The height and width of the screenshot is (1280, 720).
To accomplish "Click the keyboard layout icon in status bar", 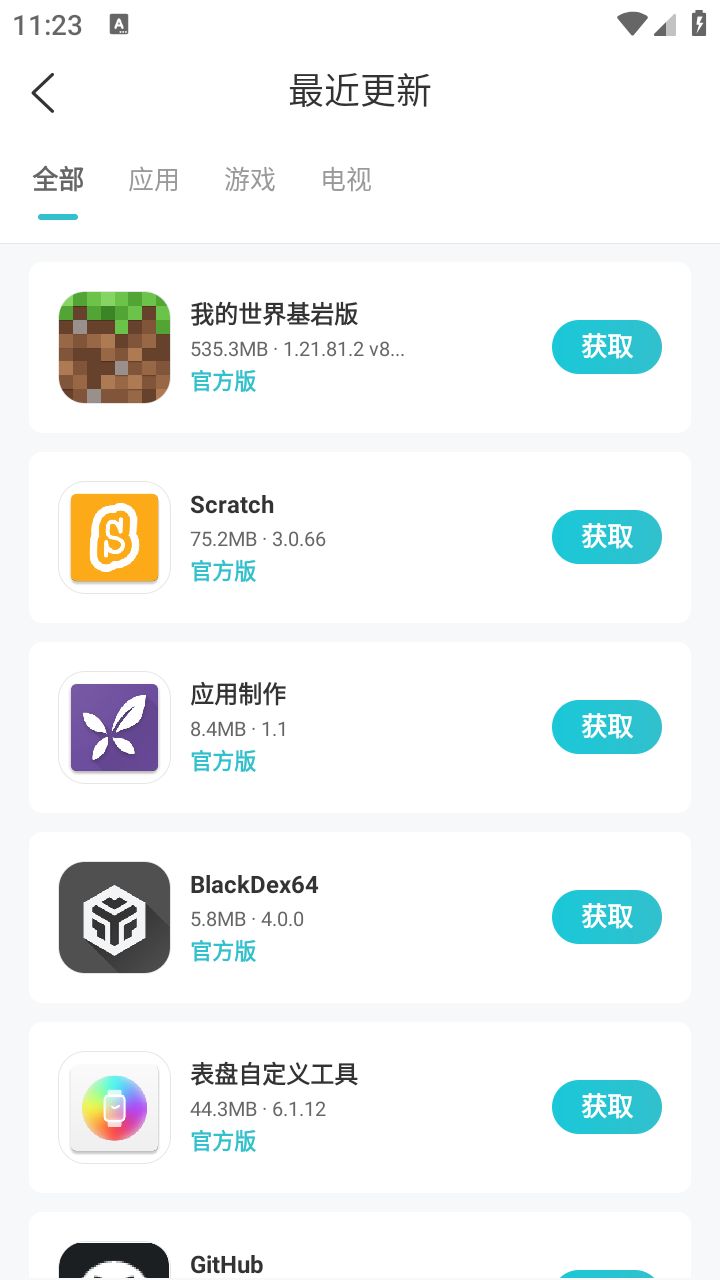I will (x=120, y=25).
